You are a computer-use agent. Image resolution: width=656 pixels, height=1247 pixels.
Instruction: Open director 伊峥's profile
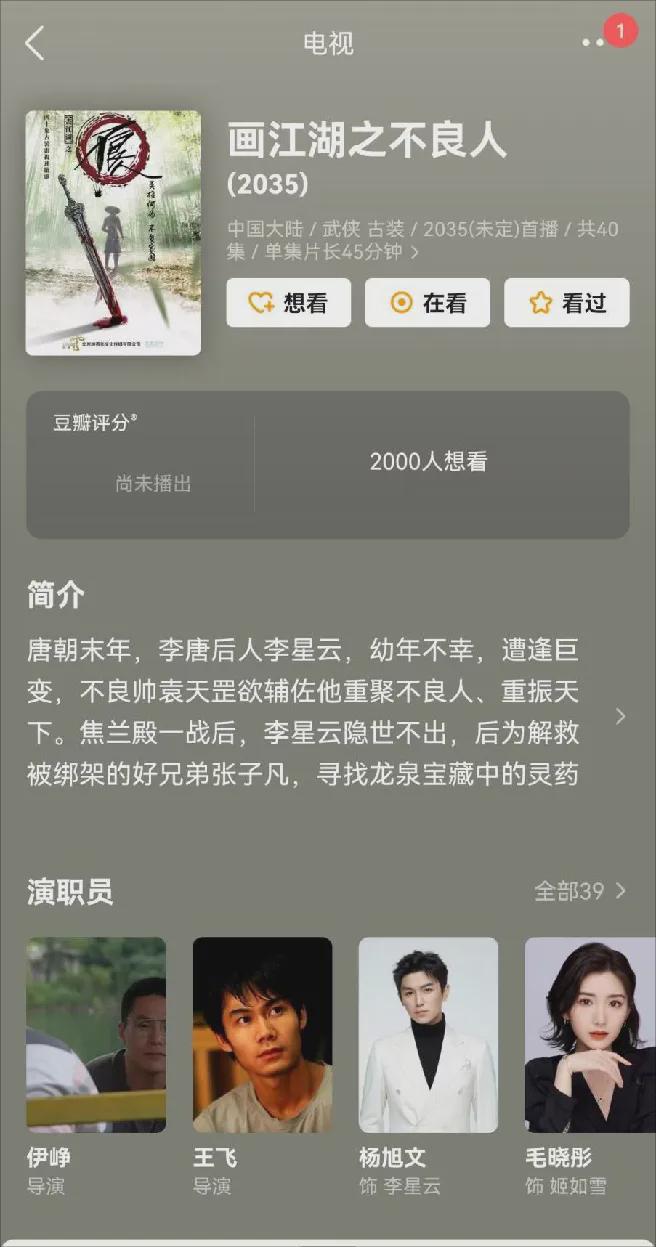pyautogui.click(x=96, y=1034)
